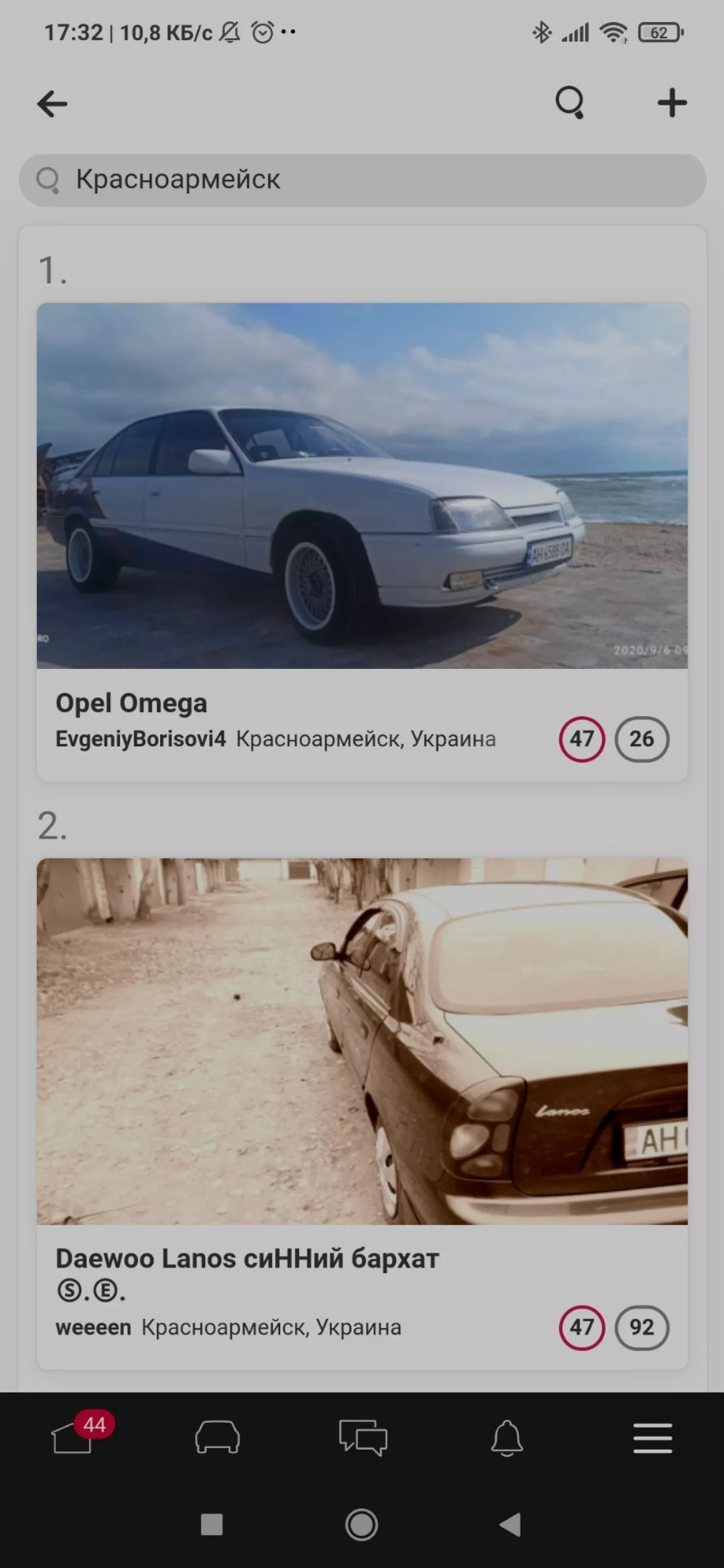The width and height of the screenshot is (724, 1568).
Task: Open the Daewoo Lanos car card
Action: tap(363, 1114)
